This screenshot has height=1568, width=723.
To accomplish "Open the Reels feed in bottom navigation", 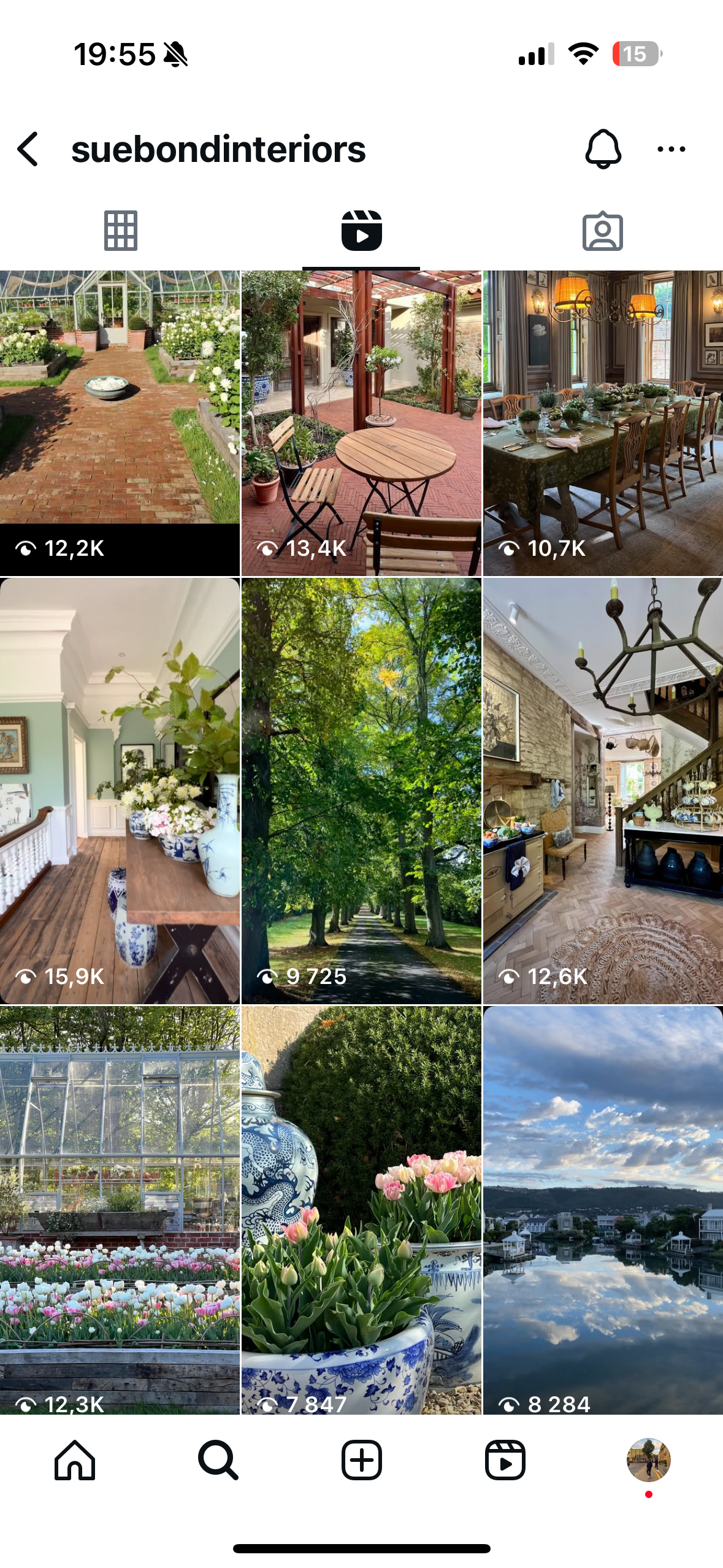I will (x=505, y=1460).
